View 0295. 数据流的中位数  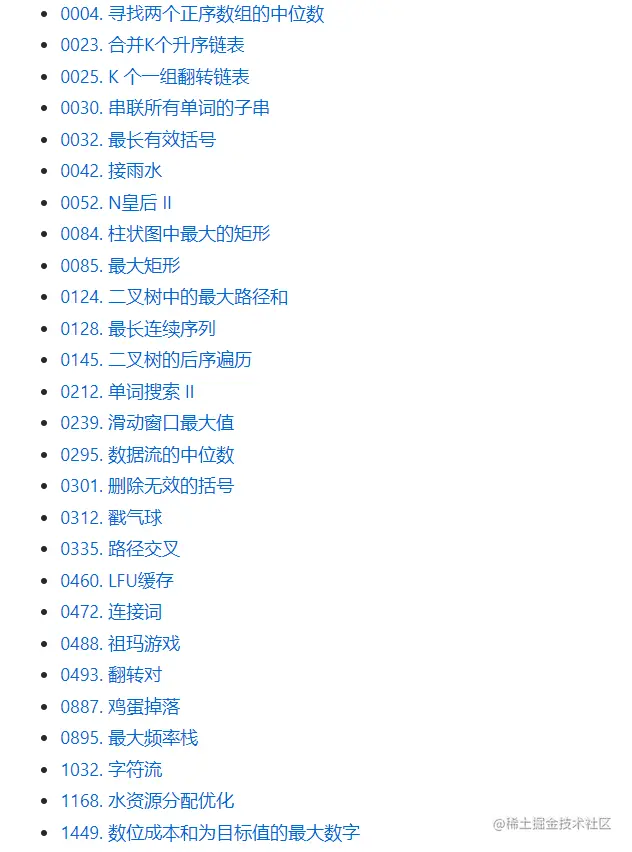point(147,455)
